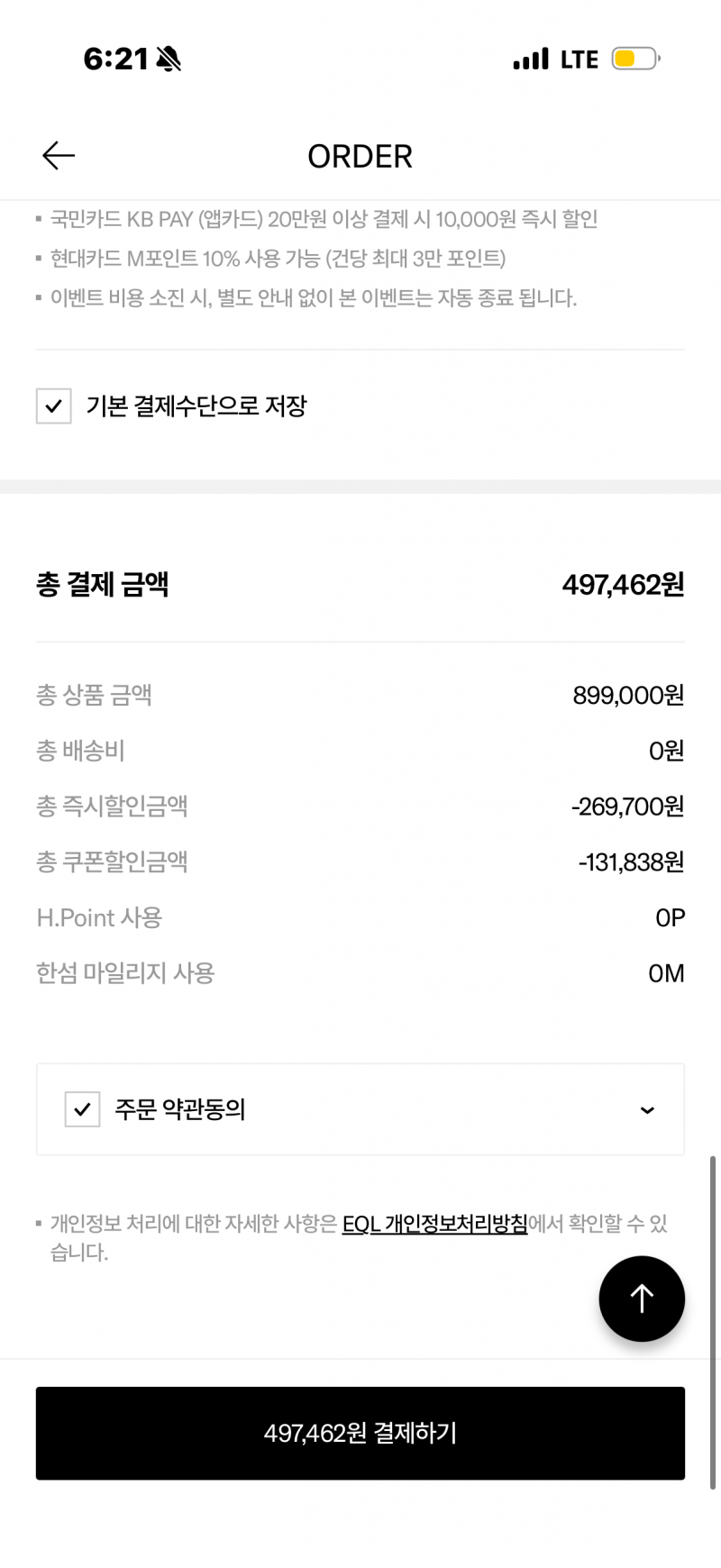Viewport: 721px width, 1568px height.
Task: Tap the clock showing 6:21
Action: (113, 58)
